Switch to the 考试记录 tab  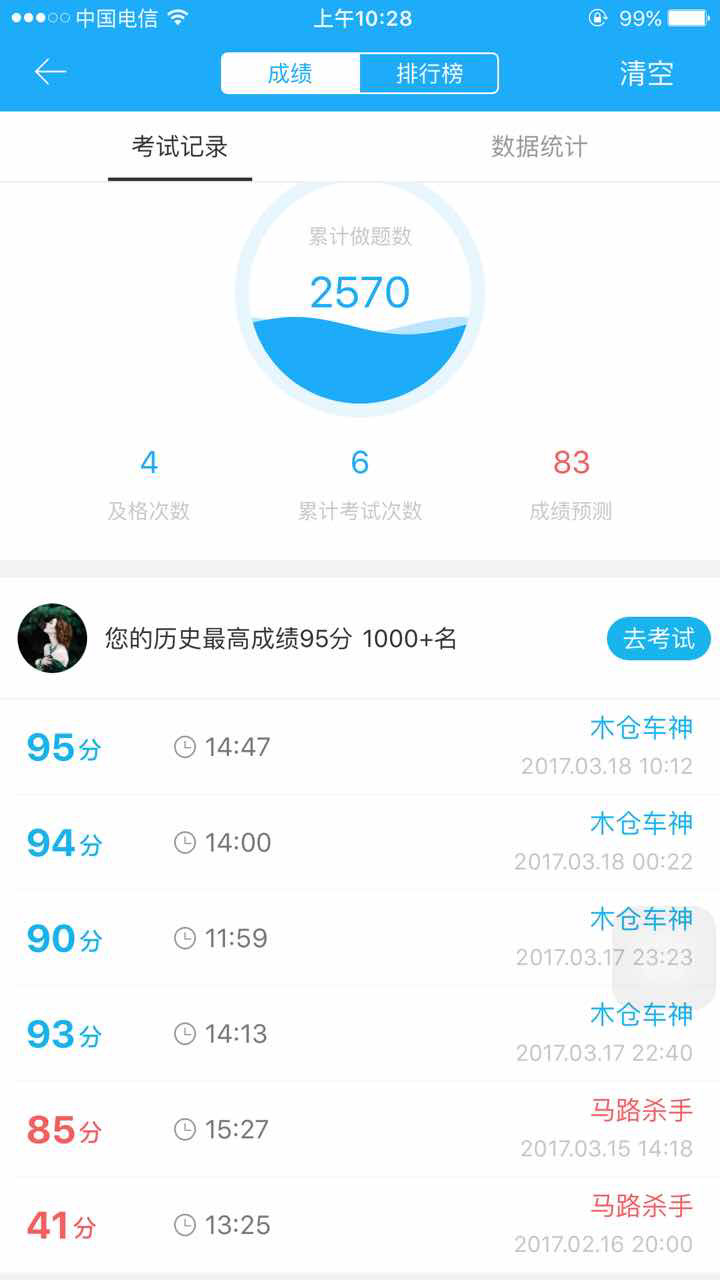click(x=180, y=147)
